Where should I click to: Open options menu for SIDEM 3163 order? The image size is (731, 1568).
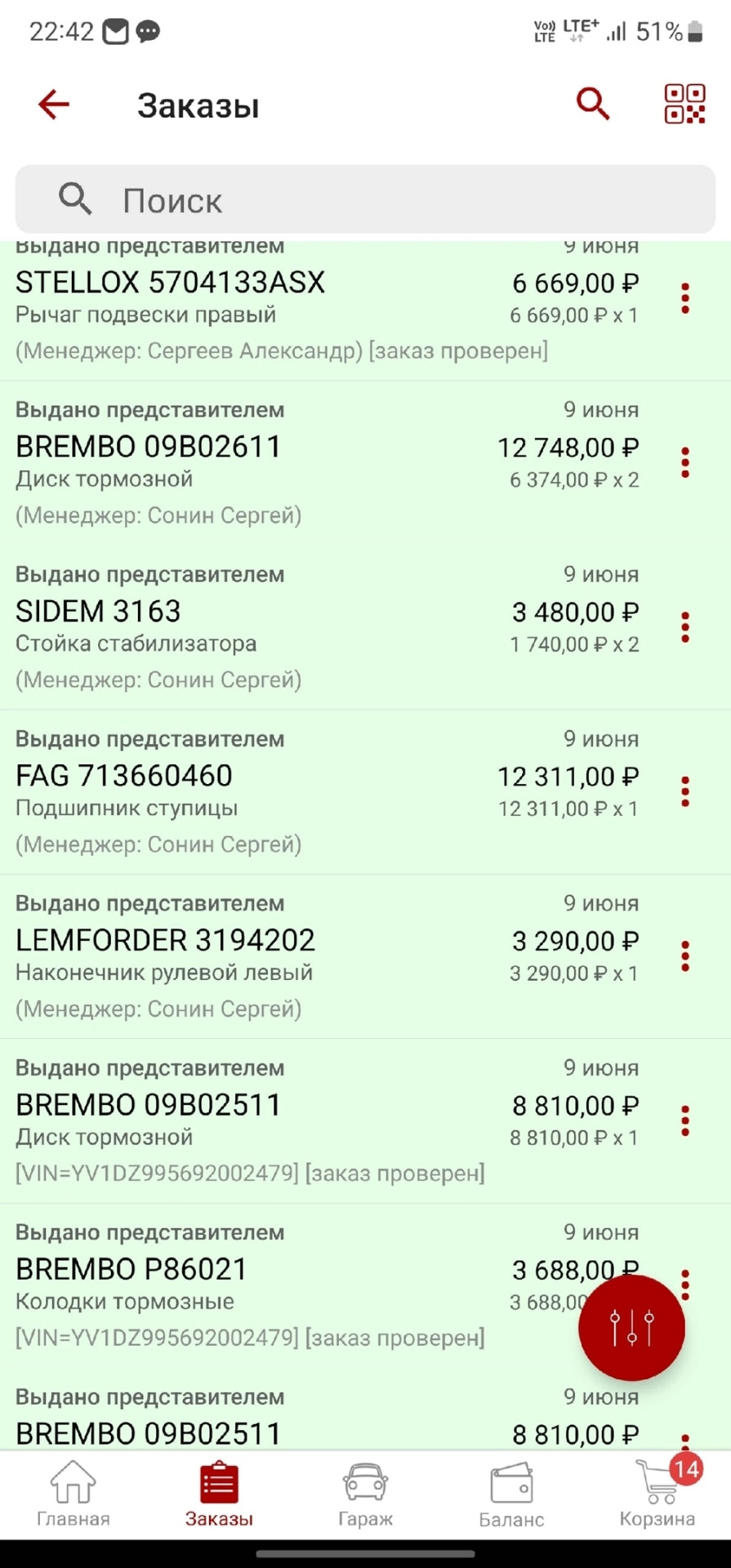[684, 626]
